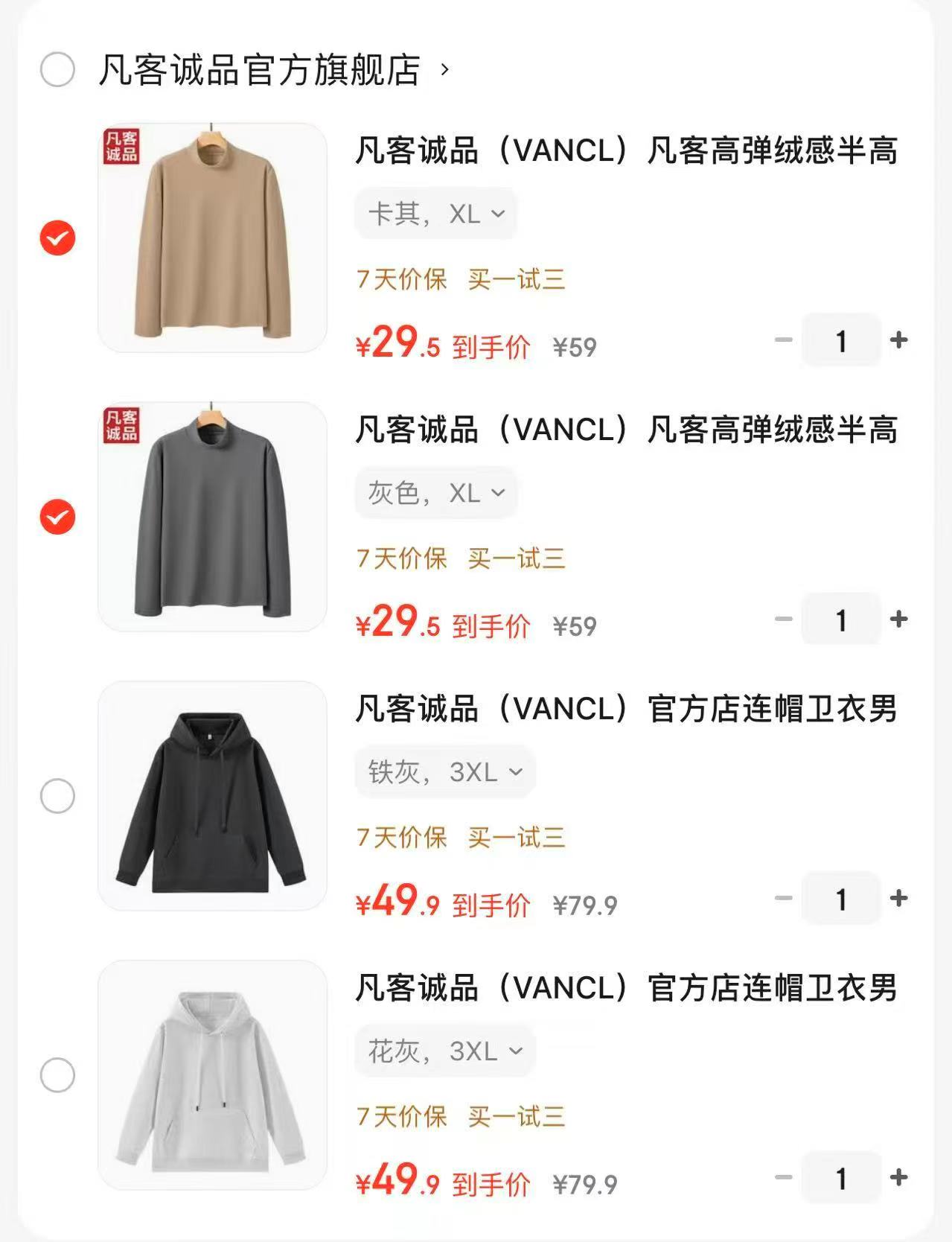This screenshot has width=952, height=1242.
Task: Decrease quantity of the khaki 卡其 XL shirt
Action: [x=780, y=339]
